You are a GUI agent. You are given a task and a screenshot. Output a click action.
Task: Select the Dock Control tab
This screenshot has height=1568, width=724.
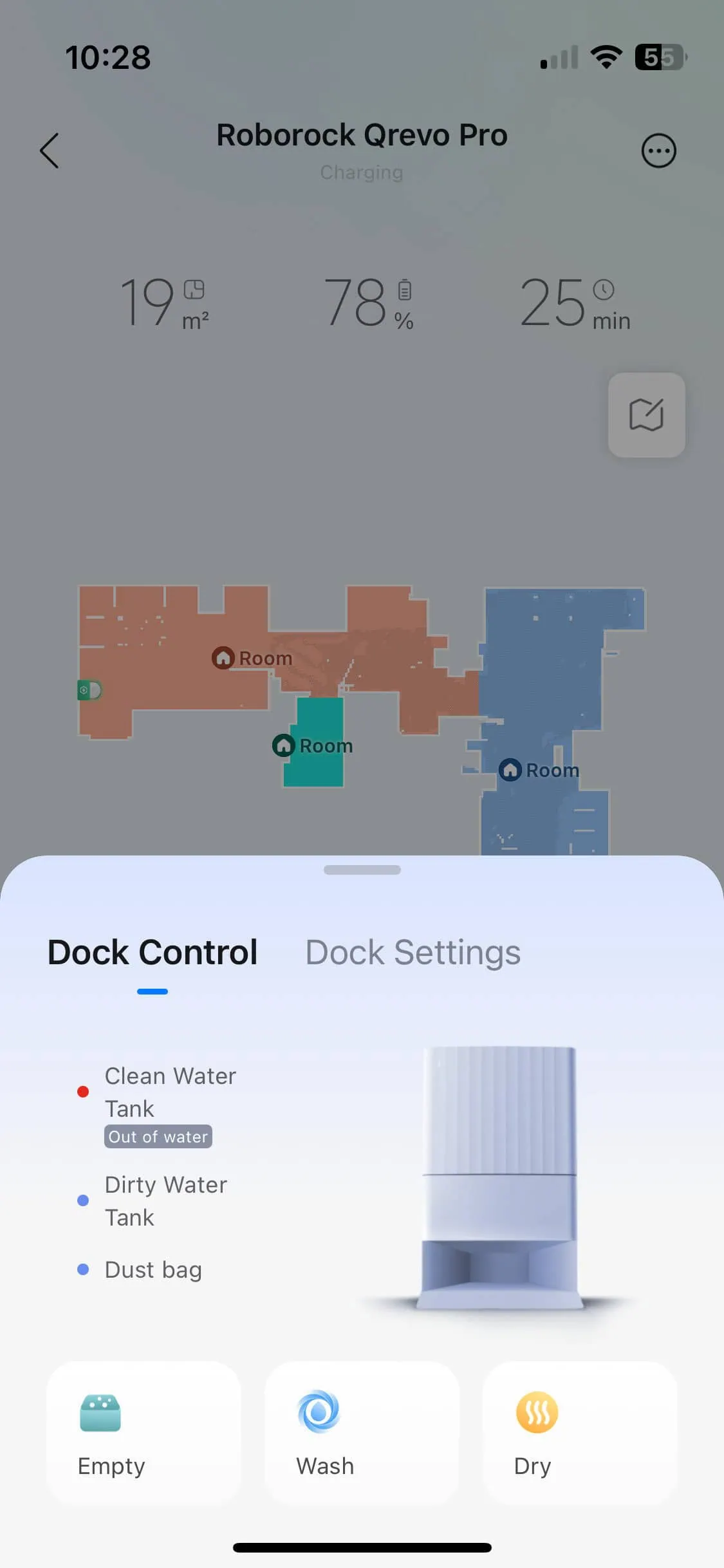point(153,952)
